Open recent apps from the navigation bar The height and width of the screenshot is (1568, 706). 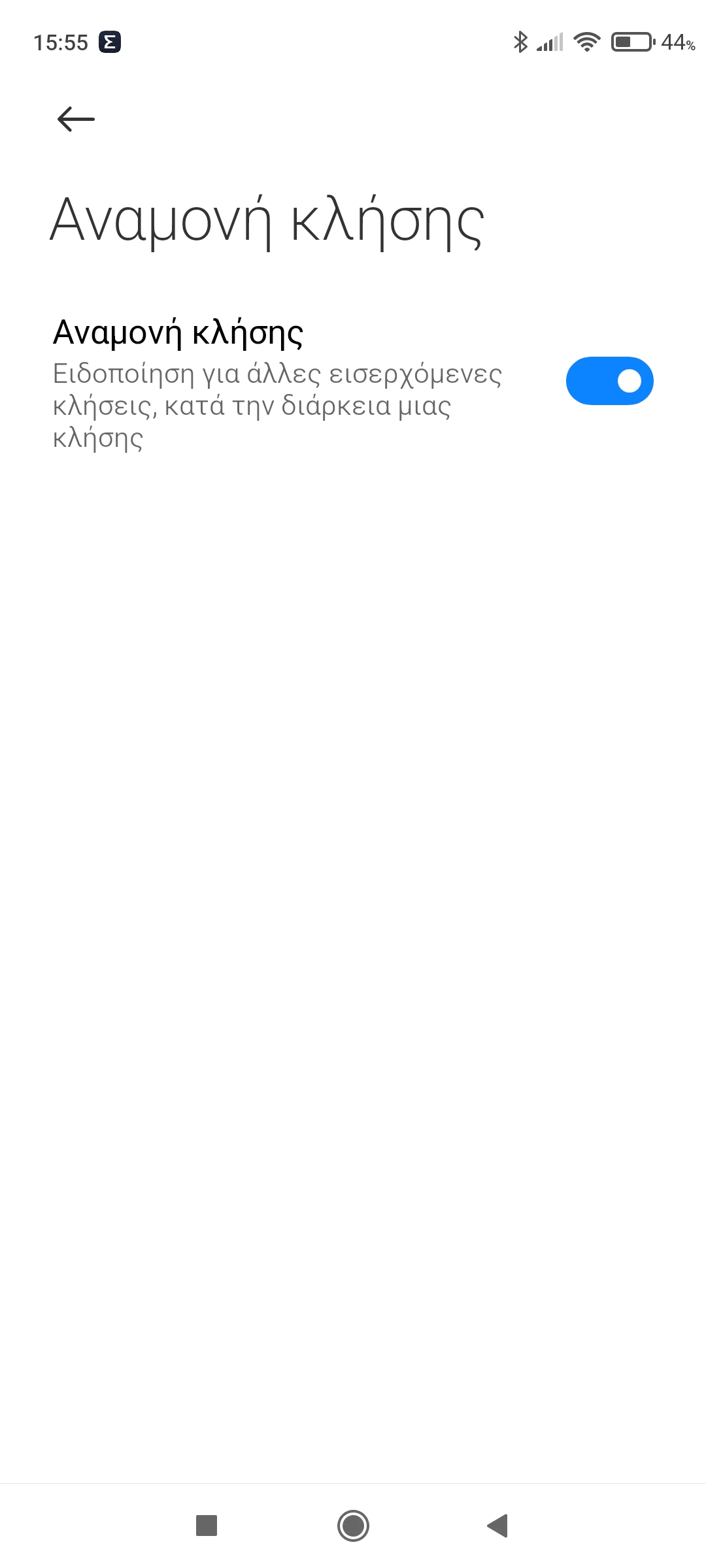click(207, 1526)
